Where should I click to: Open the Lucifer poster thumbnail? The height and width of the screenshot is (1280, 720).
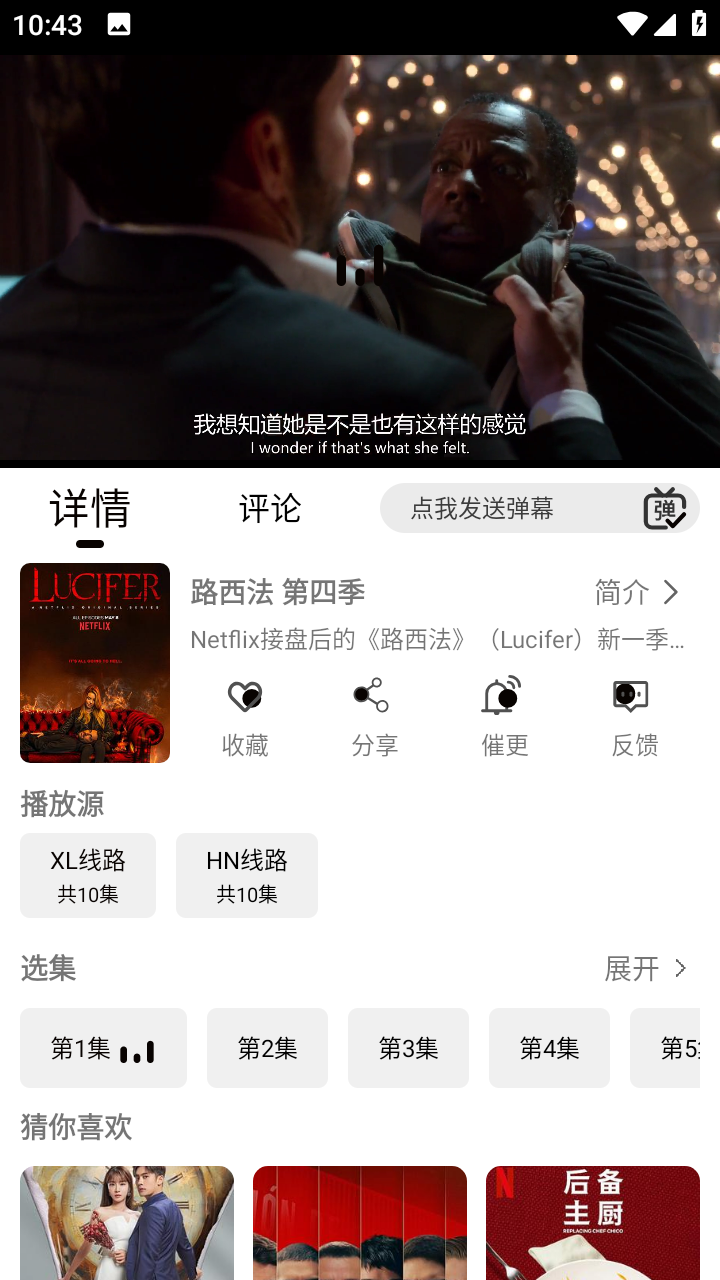[95, 663]
